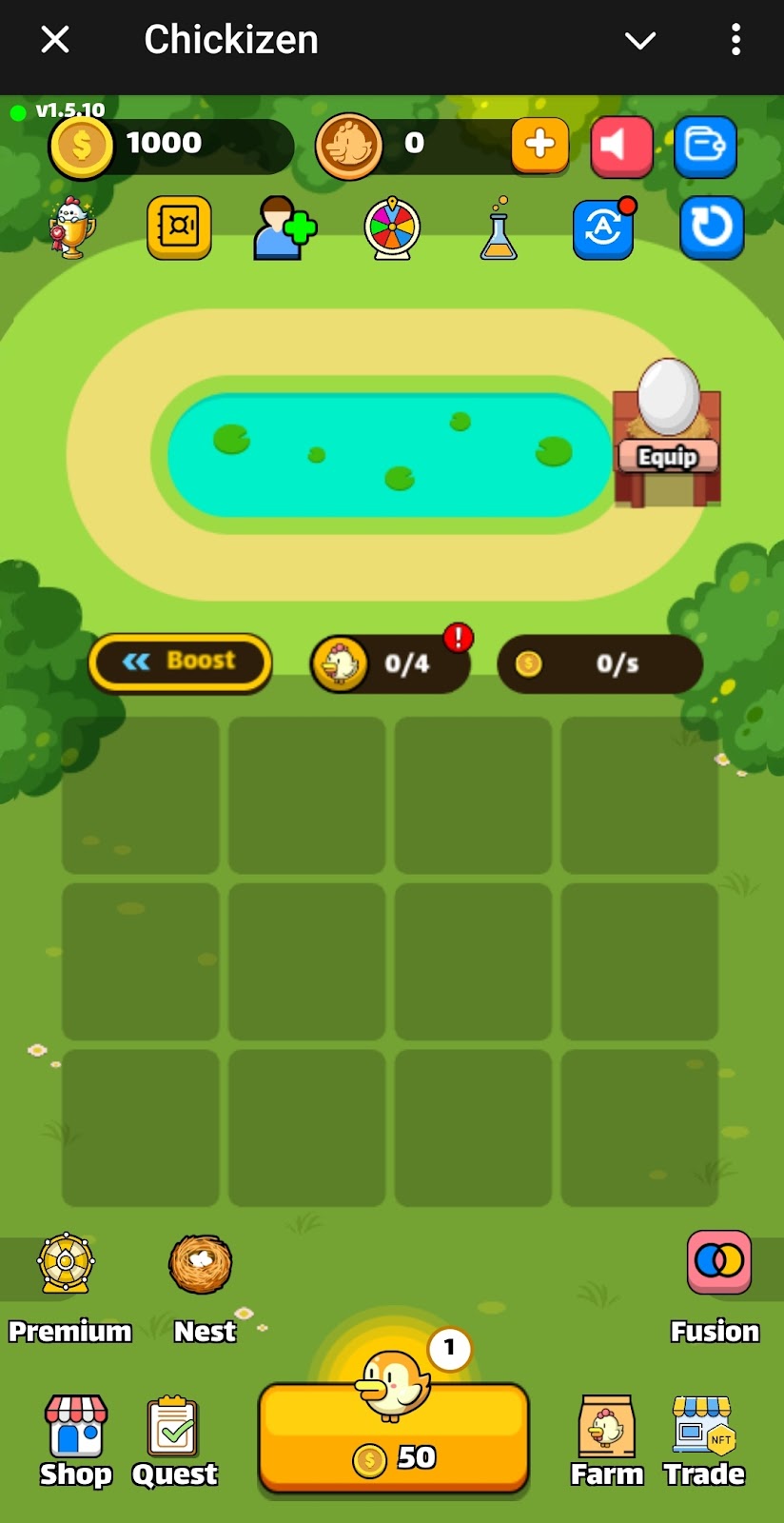
Task: Tap the plus button to add currency
Action: [x=539, y=146]
